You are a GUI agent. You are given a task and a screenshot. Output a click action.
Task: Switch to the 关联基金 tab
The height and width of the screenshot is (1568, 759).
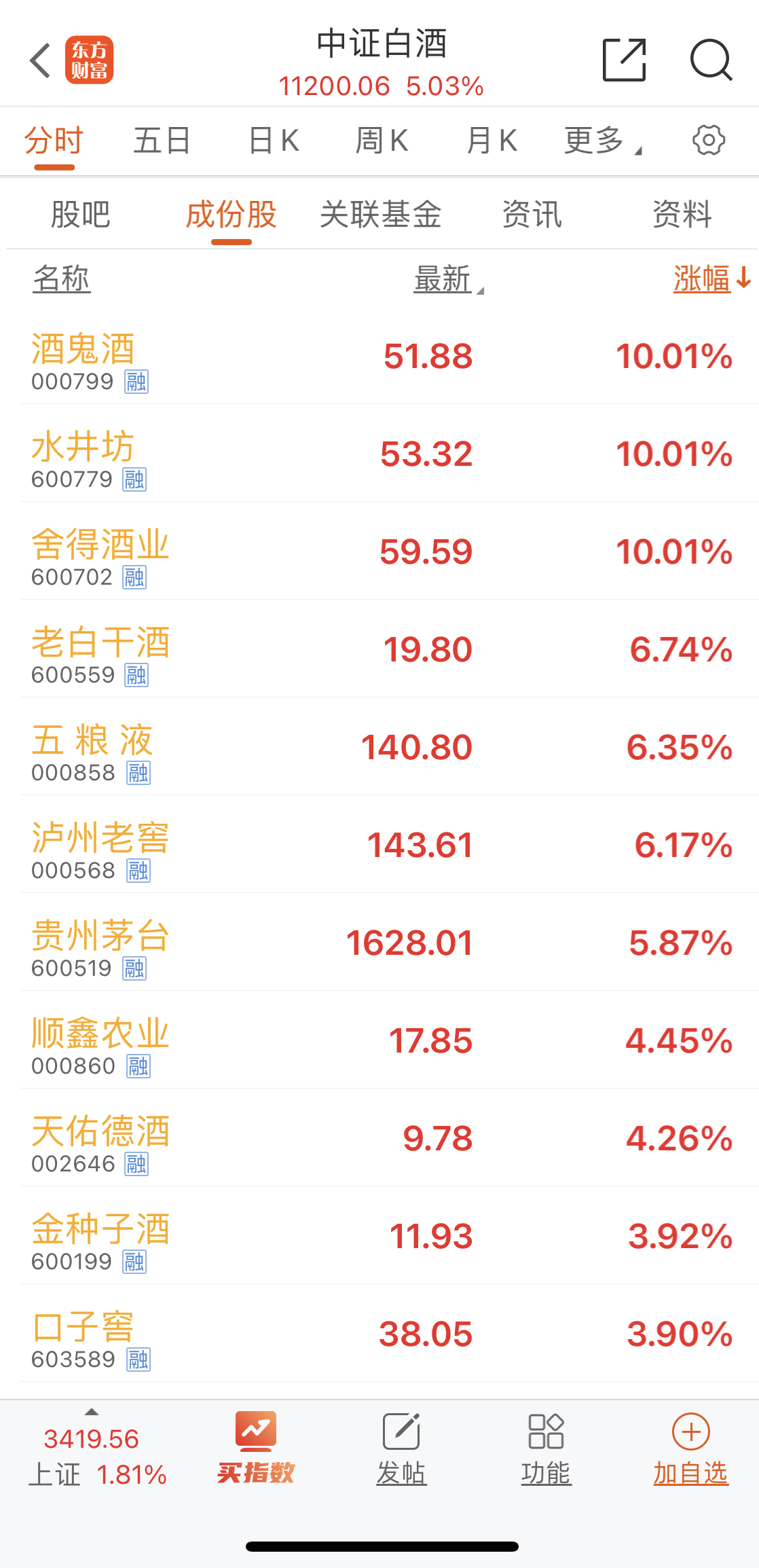click(x=380, y=215)
